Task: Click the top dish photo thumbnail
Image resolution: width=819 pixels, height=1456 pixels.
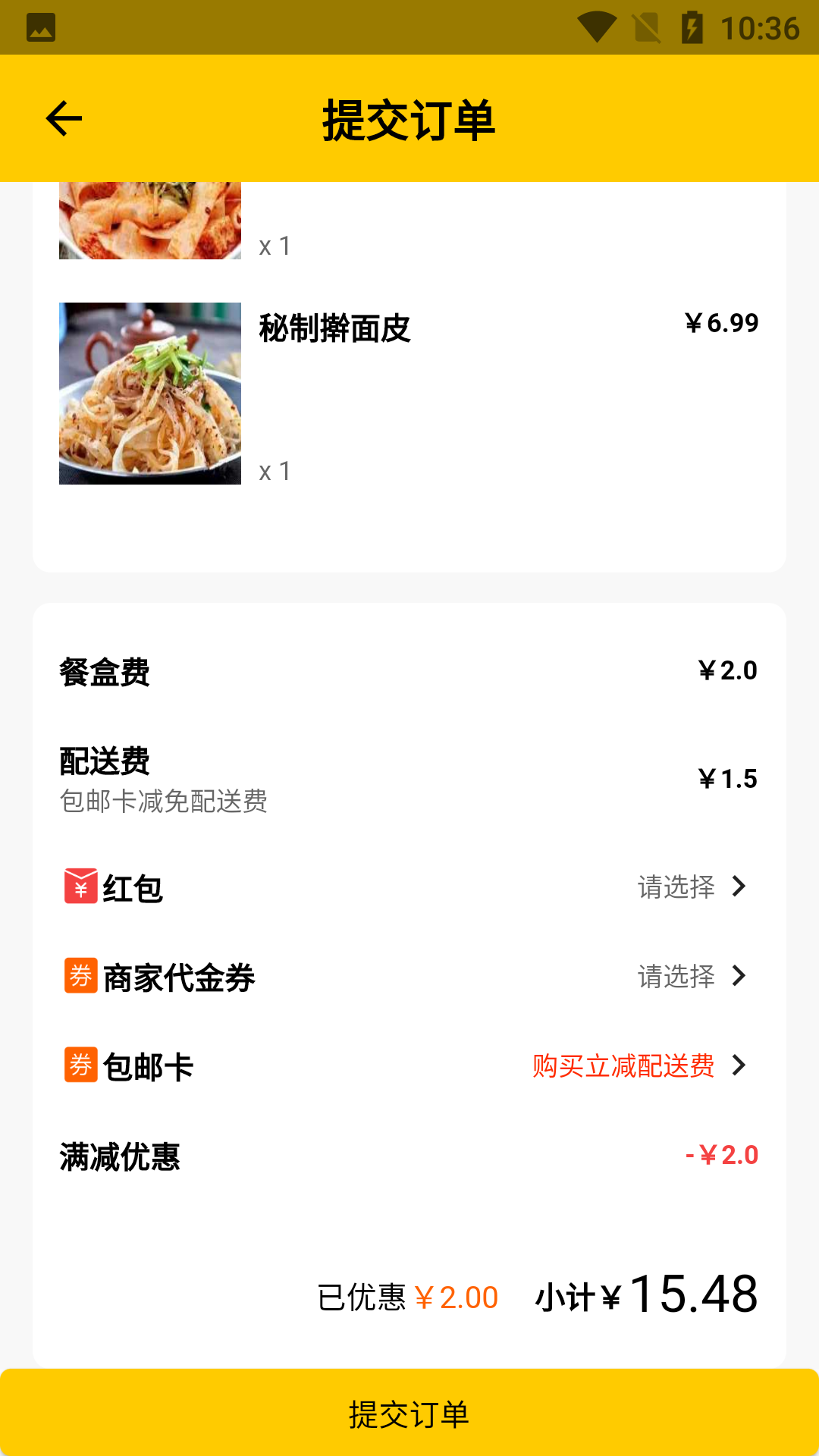Action: click(x=149, y=220)
